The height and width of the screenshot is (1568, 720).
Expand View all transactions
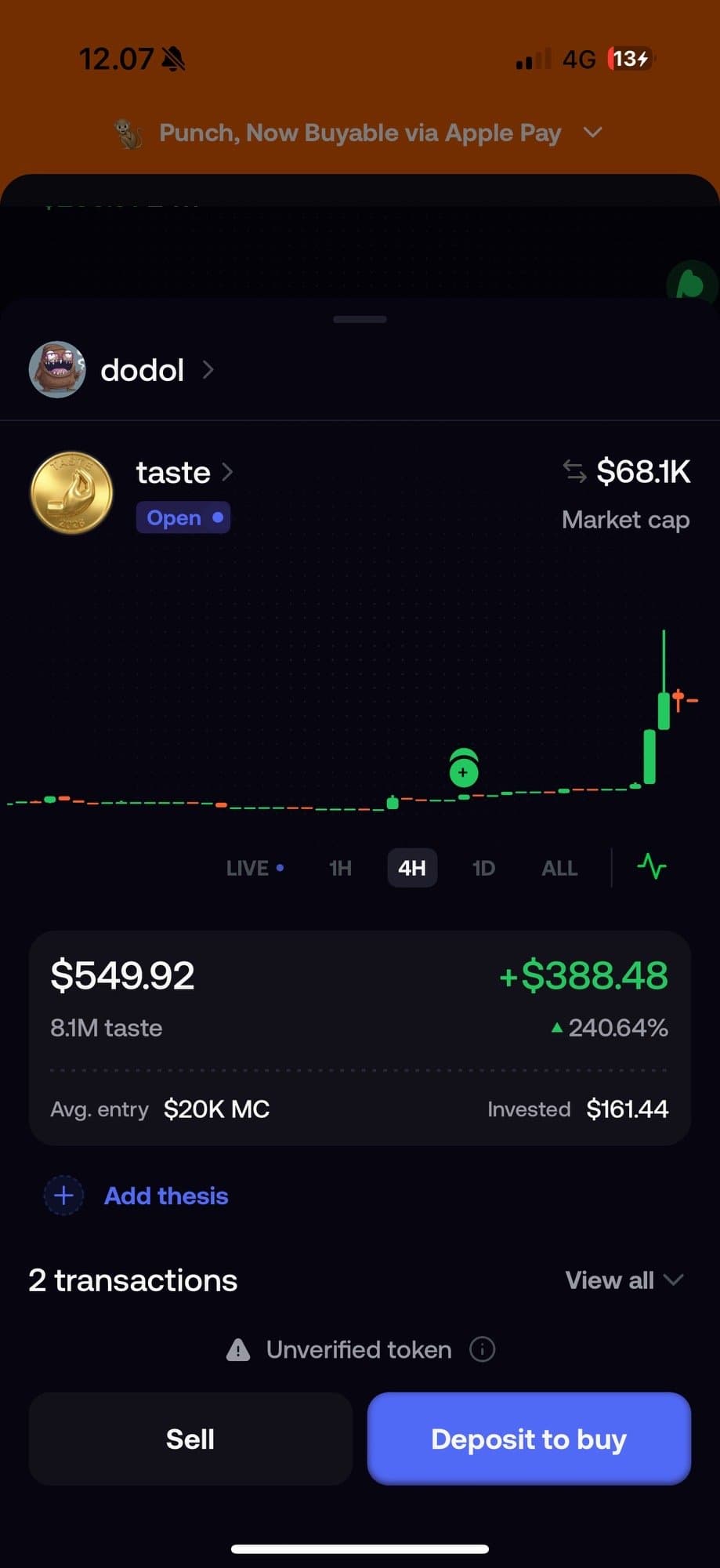tap(624, 1280)
